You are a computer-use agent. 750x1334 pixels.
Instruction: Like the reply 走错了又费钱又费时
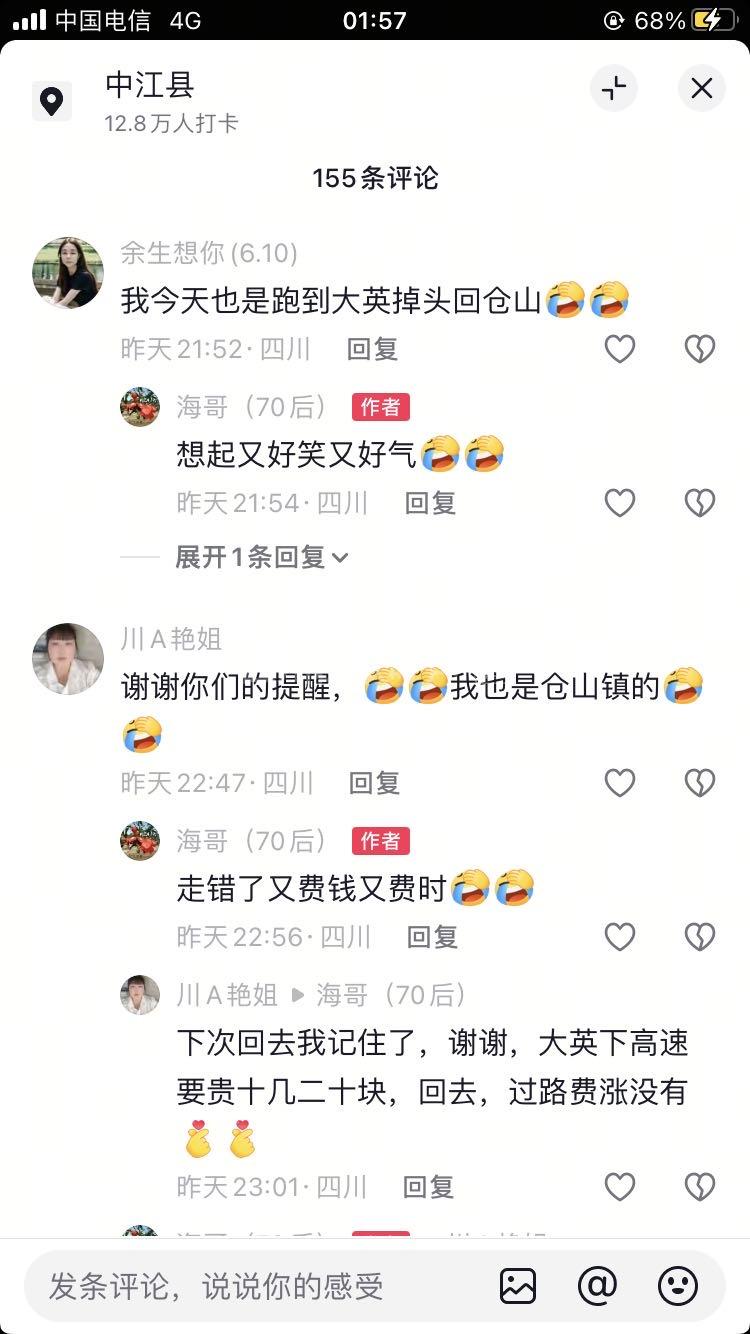620,937
